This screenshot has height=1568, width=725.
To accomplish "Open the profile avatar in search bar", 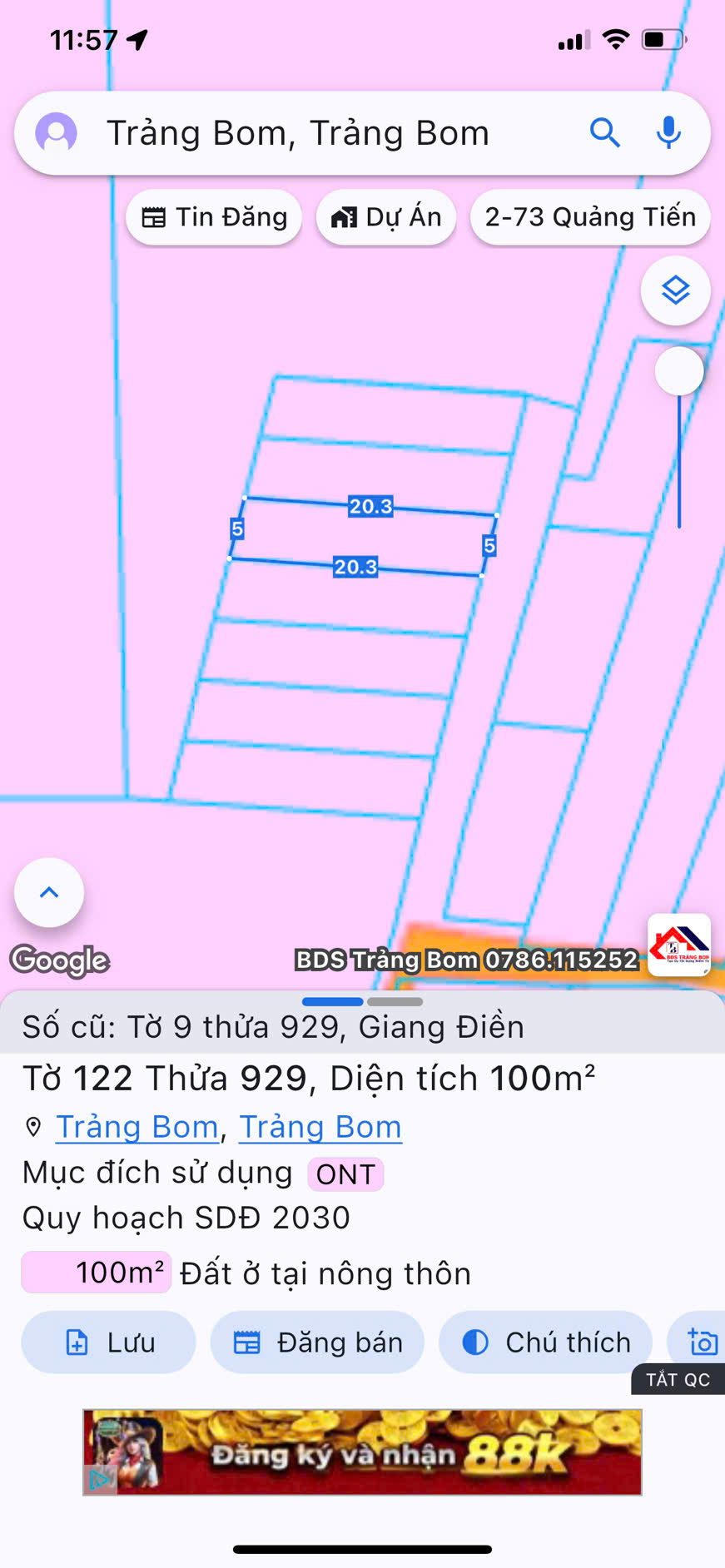I will (x=56, y=133).
